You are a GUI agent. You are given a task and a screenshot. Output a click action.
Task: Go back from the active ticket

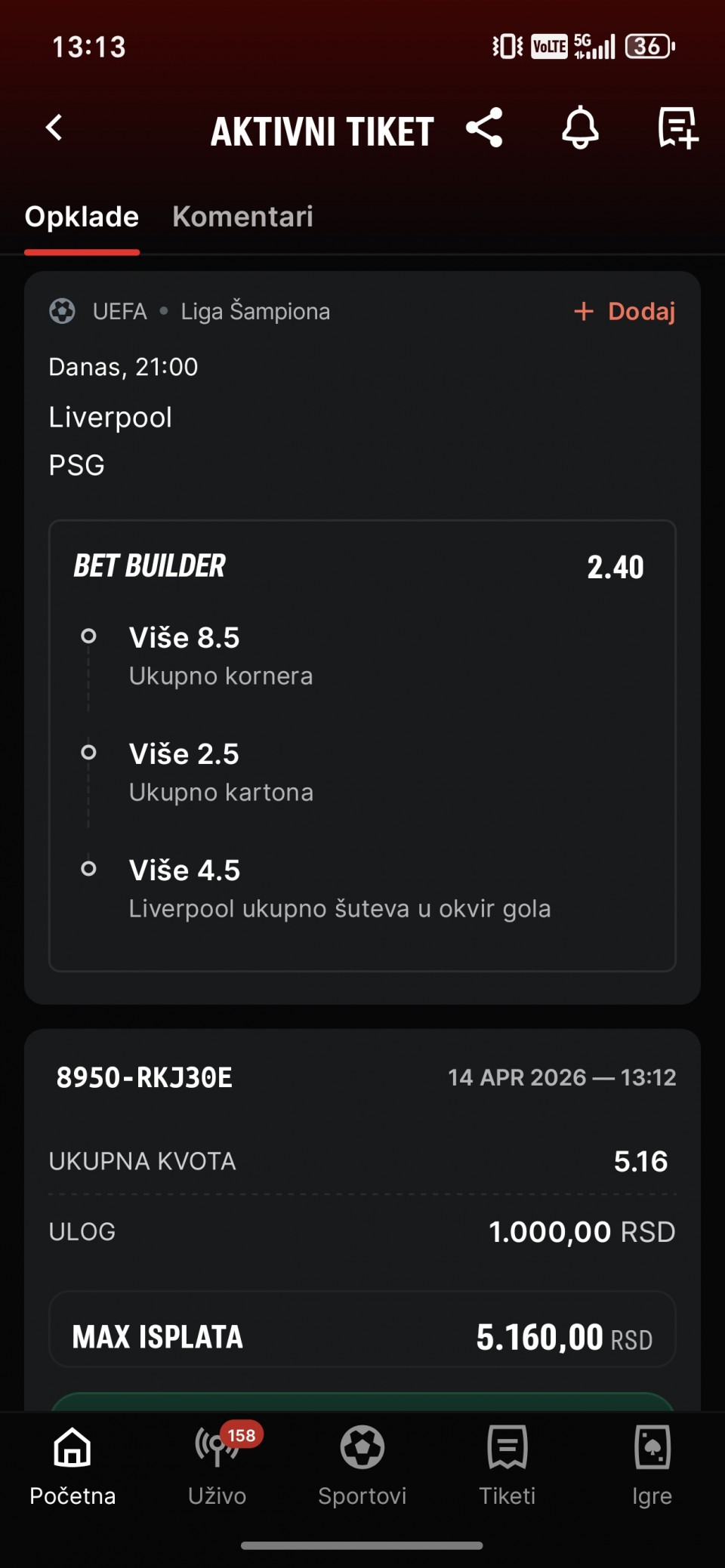tap(54, 128)
